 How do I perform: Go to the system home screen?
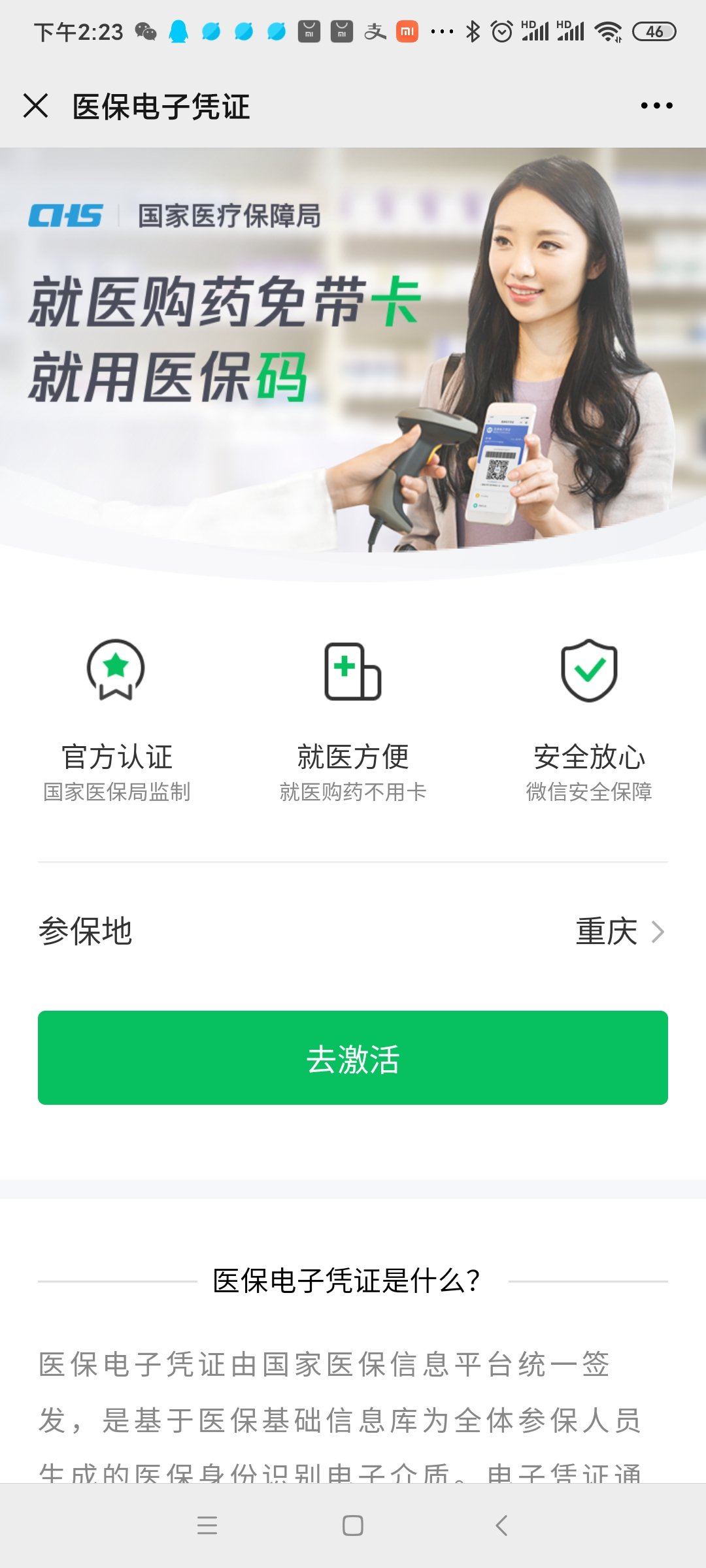tap(353, 1526)
